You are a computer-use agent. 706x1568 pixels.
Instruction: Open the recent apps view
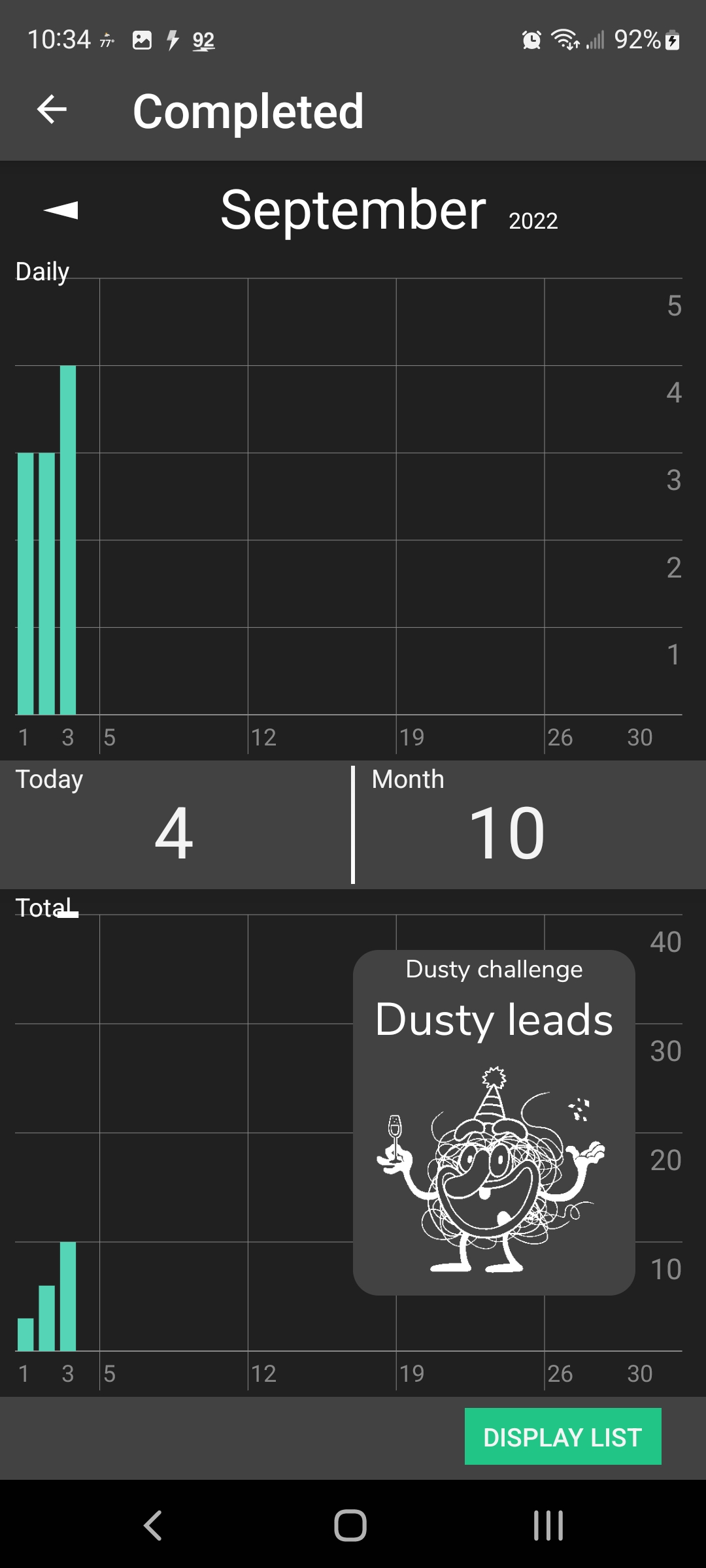pos(548,1526)
